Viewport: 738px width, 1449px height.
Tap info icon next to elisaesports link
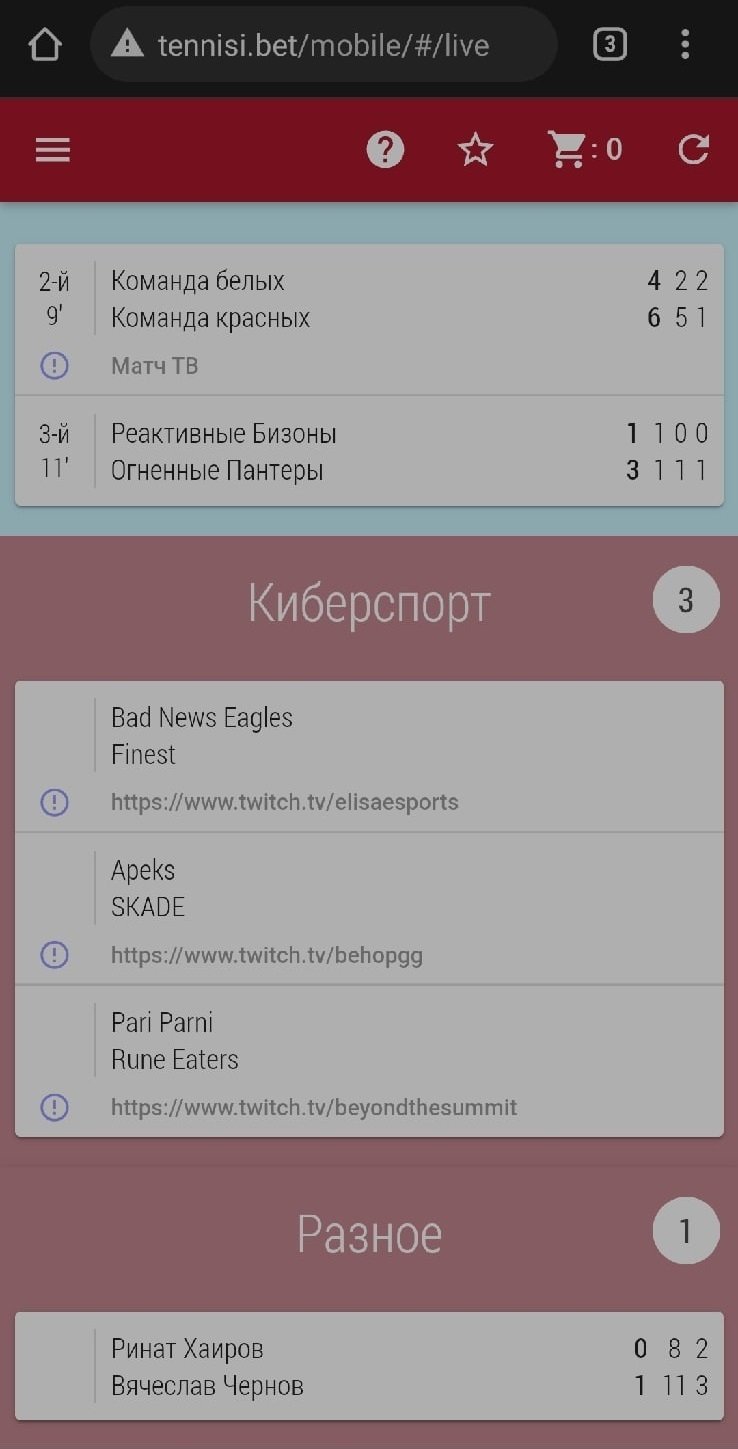click(54, 802)
